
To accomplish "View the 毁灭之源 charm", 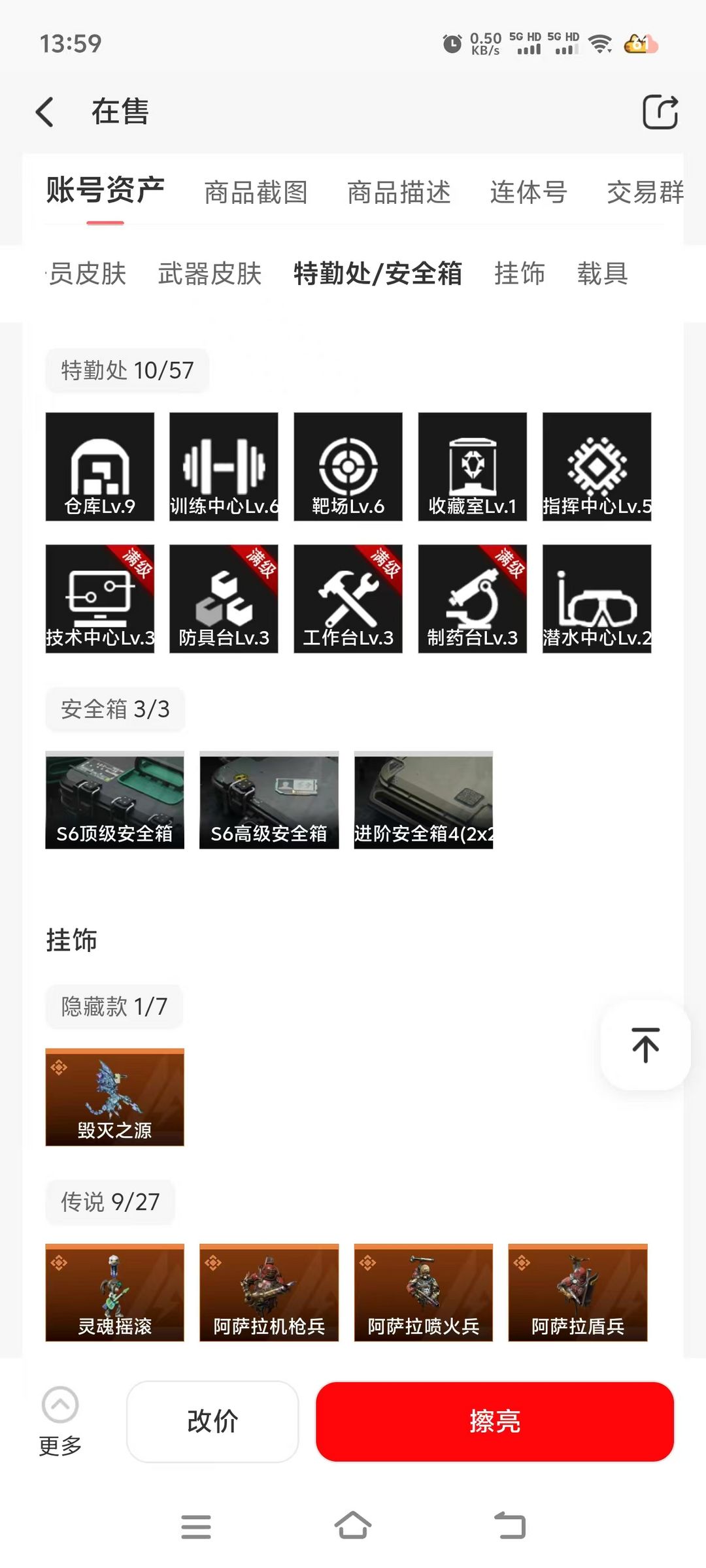I will 114,1097.
